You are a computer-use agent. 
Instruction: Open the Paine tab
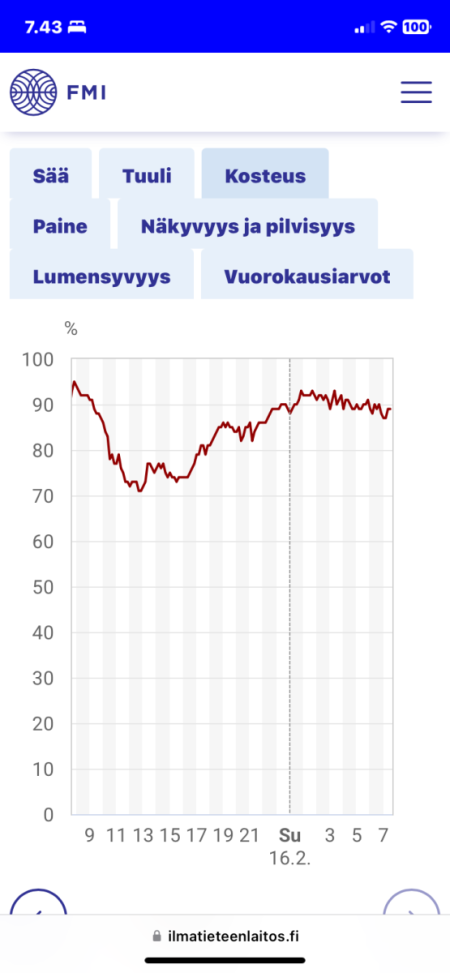(60, 225)
